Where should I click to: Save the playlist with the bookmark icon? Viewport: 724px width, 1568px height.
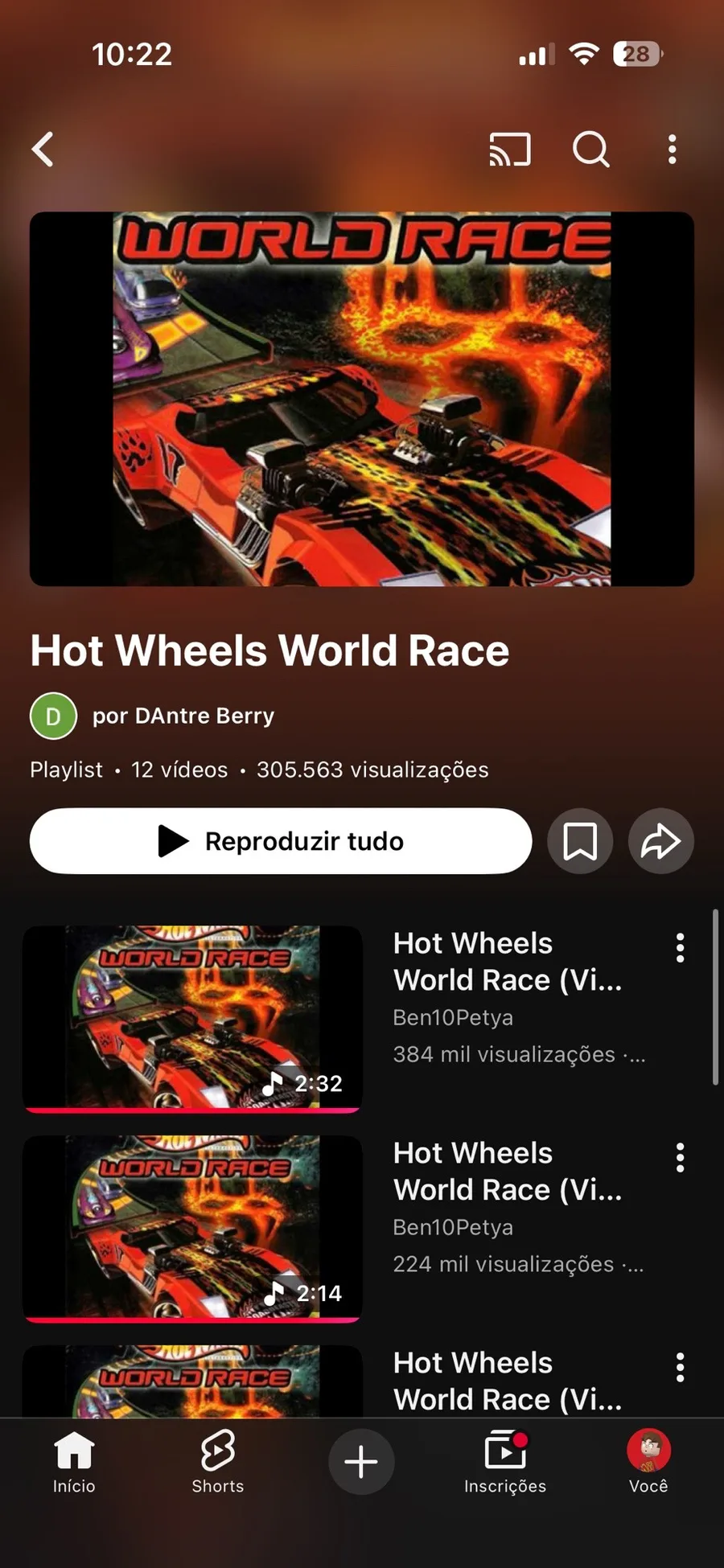click(x=580, y=841)
